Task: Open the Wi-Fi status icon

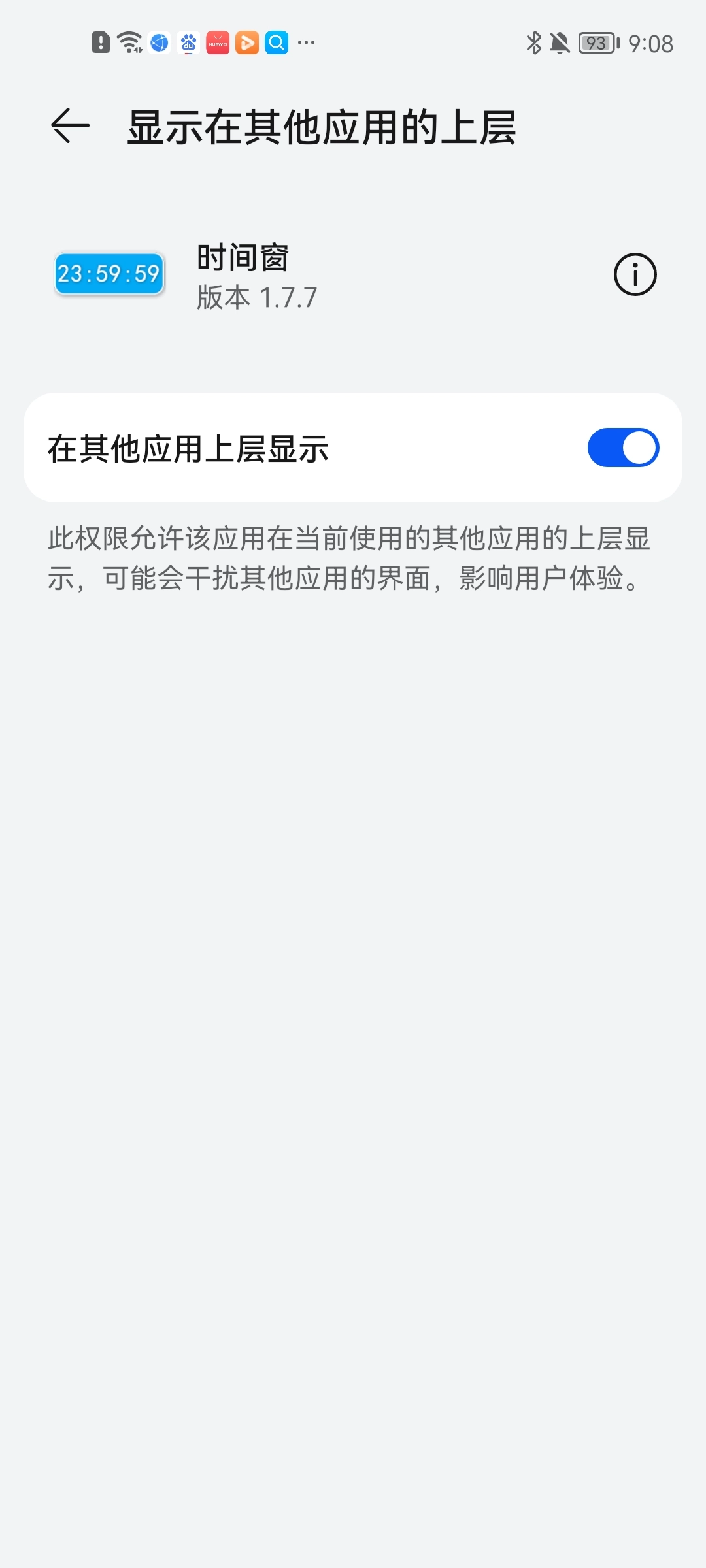Action: click(128, 42)
